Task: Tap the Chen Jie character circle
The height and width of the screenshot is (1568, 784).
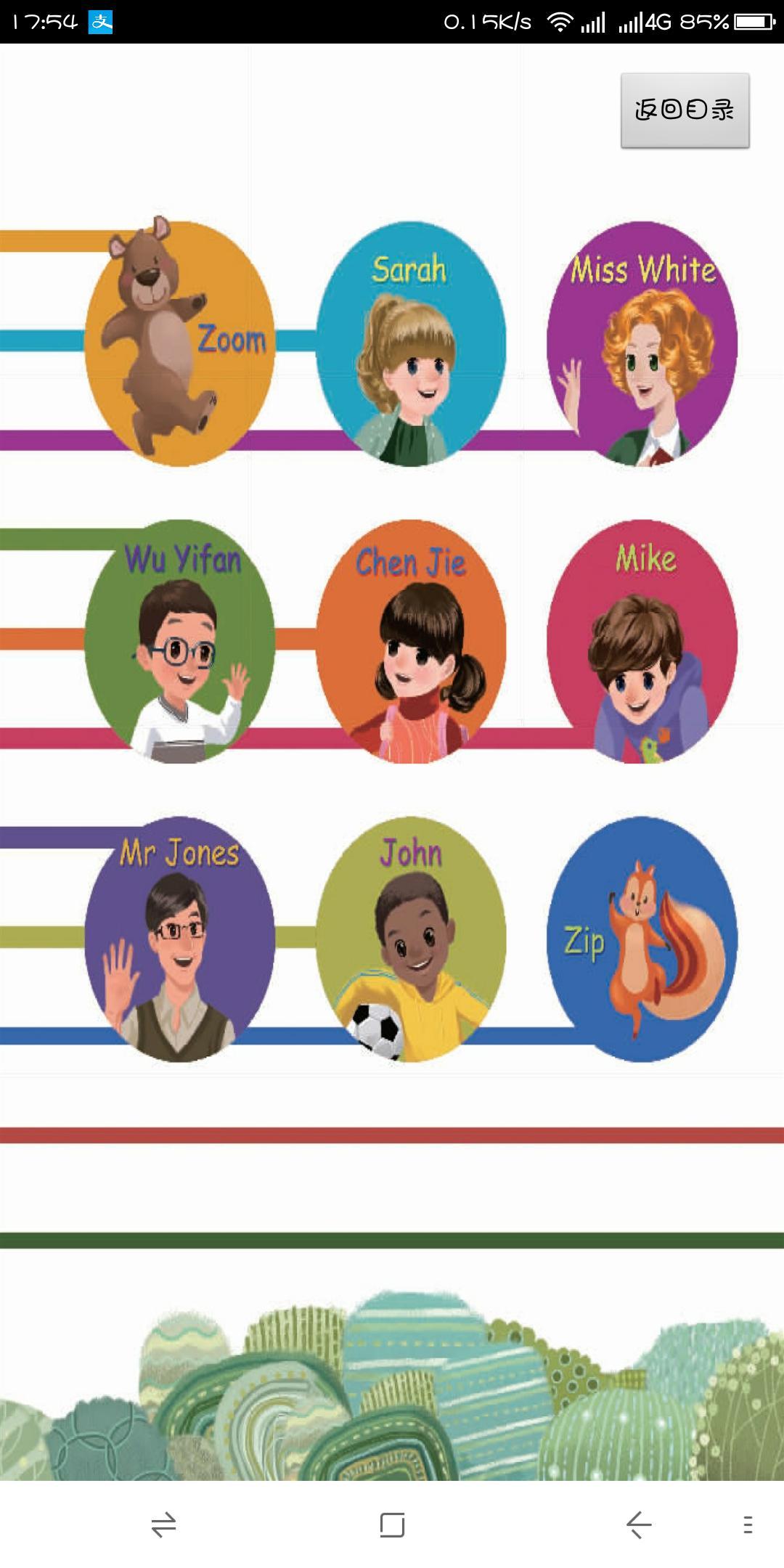Action: click(411, 642)
